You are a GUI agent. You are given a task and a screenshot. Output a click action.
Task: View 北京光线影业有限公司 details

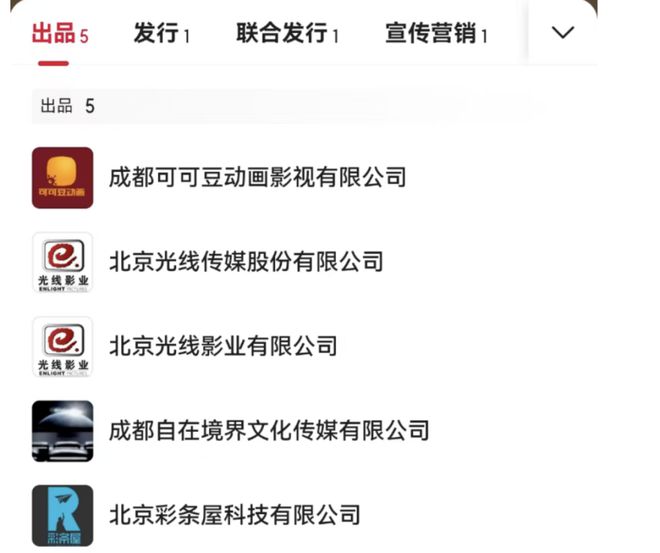click(223, 346)
